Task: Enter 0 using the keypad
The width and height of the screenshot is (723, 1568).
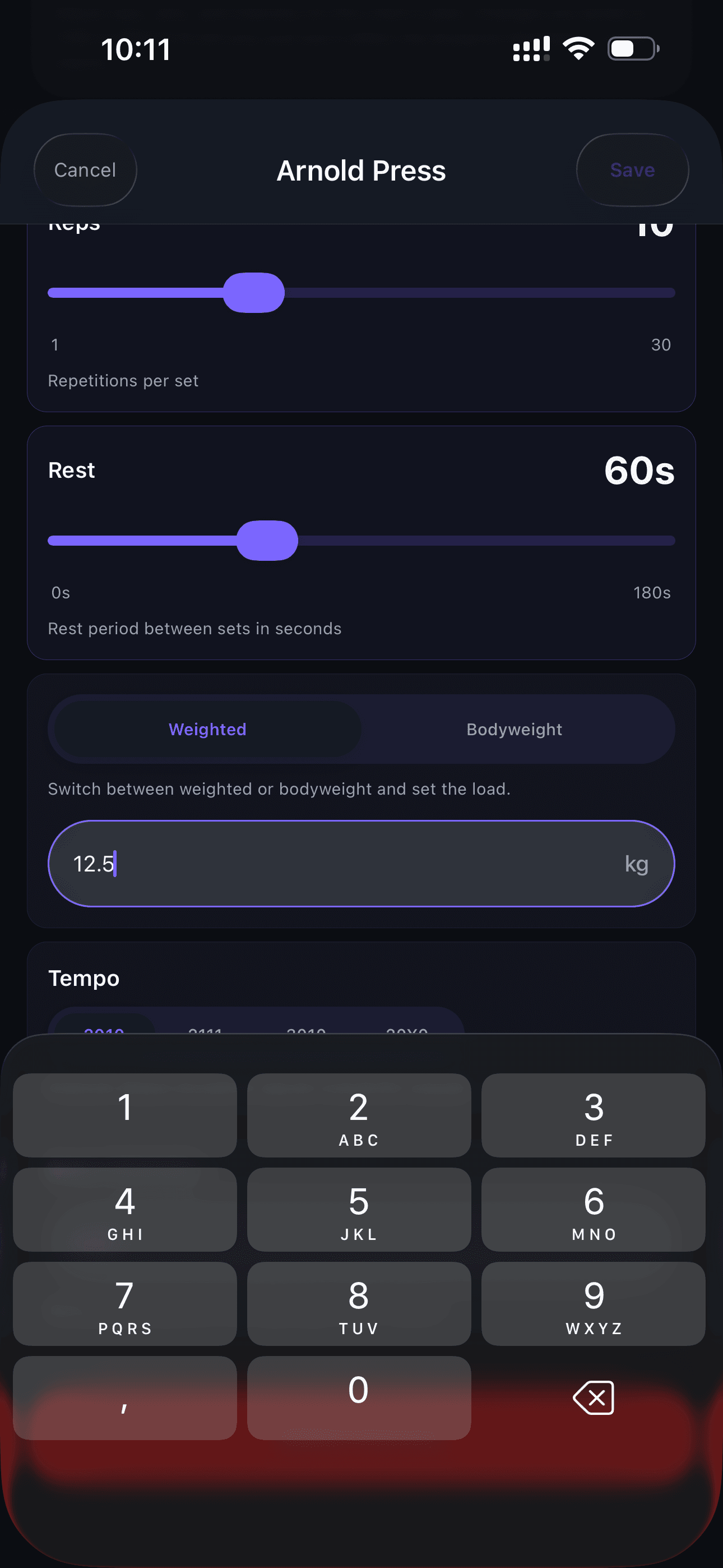Action: click(359, 1398)
